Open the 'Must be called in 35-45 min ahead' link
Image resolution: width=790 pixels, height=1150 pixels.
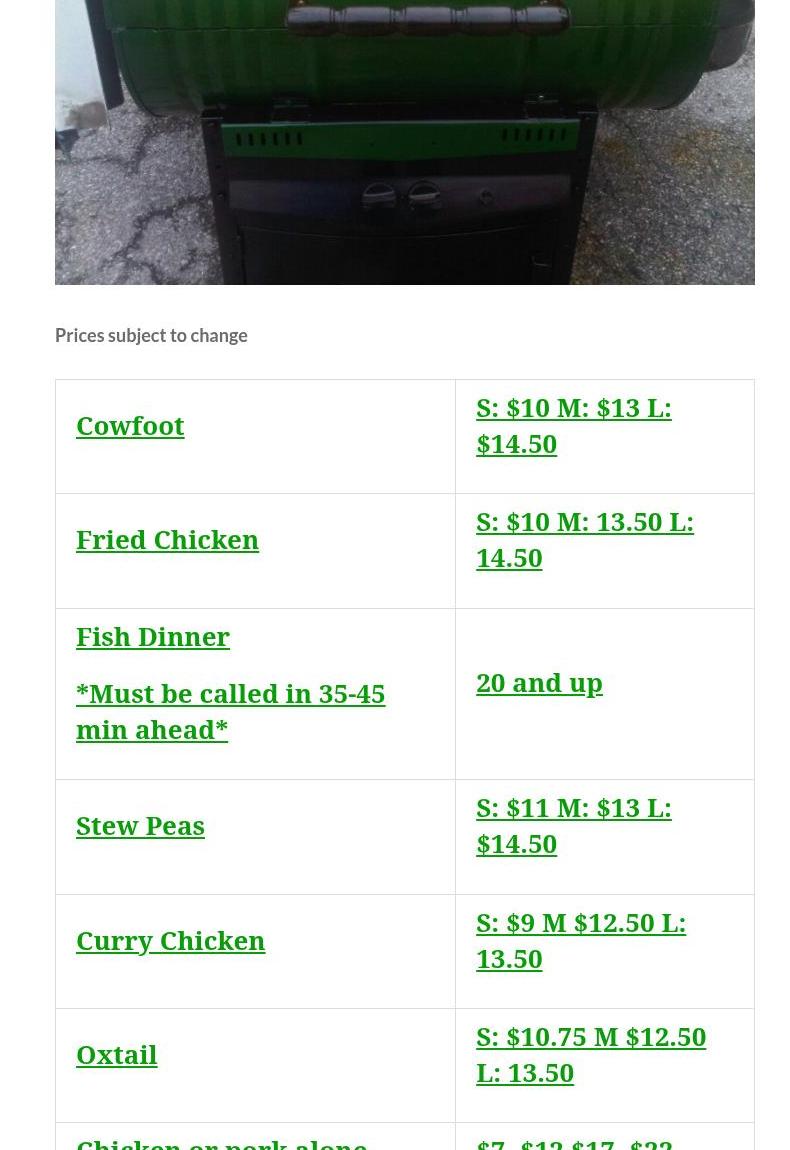coord(230,712)
